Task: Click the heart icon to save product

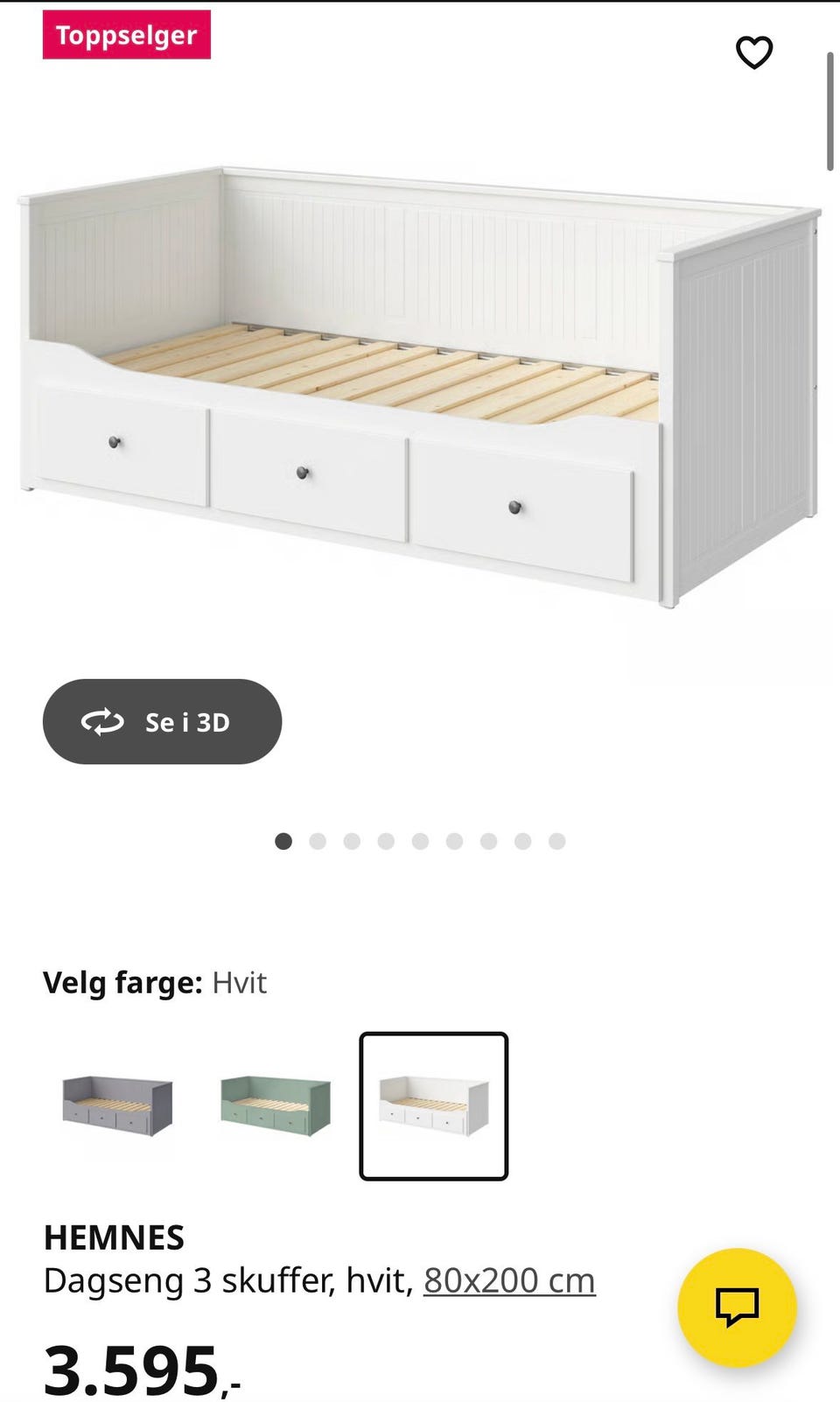Action: pyautogui.click(x=754, y=54)
